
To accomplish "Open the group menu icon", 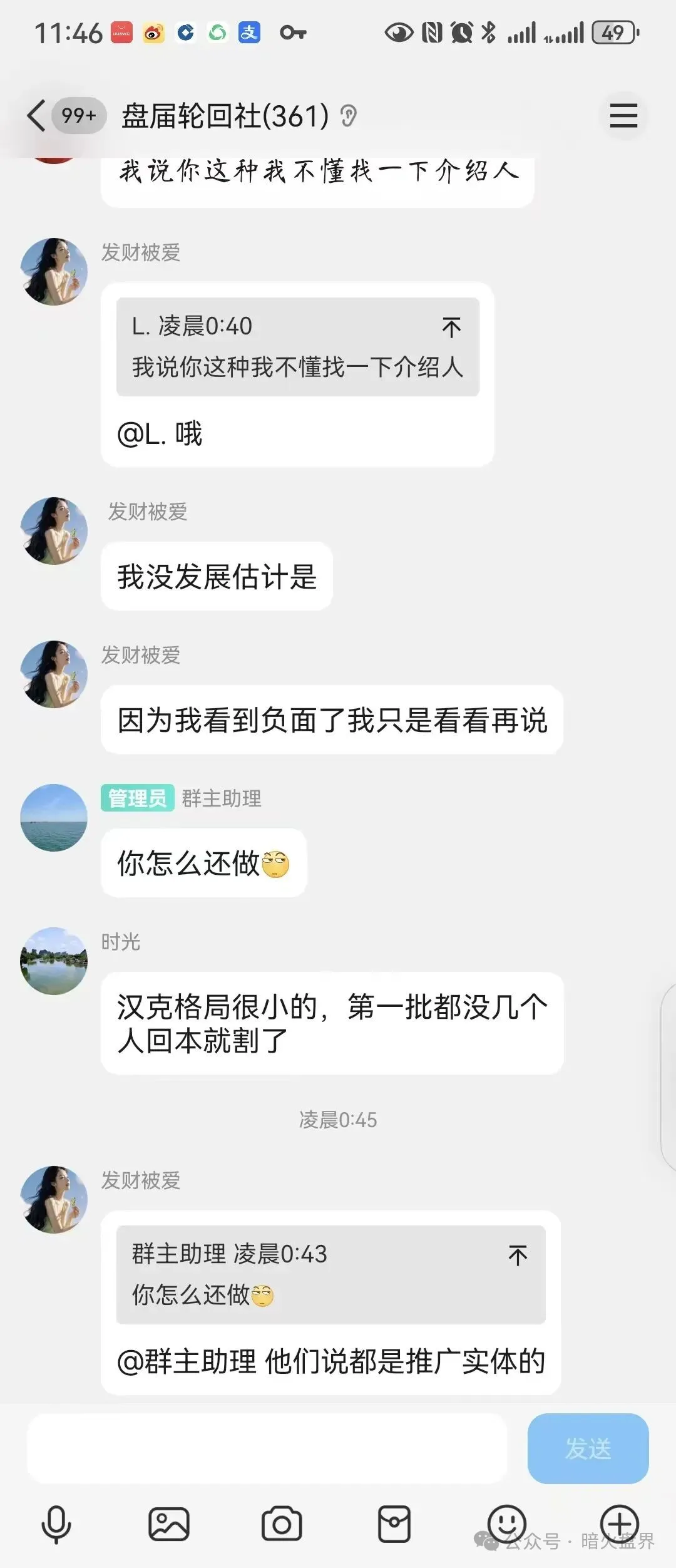I will [623, 116].
